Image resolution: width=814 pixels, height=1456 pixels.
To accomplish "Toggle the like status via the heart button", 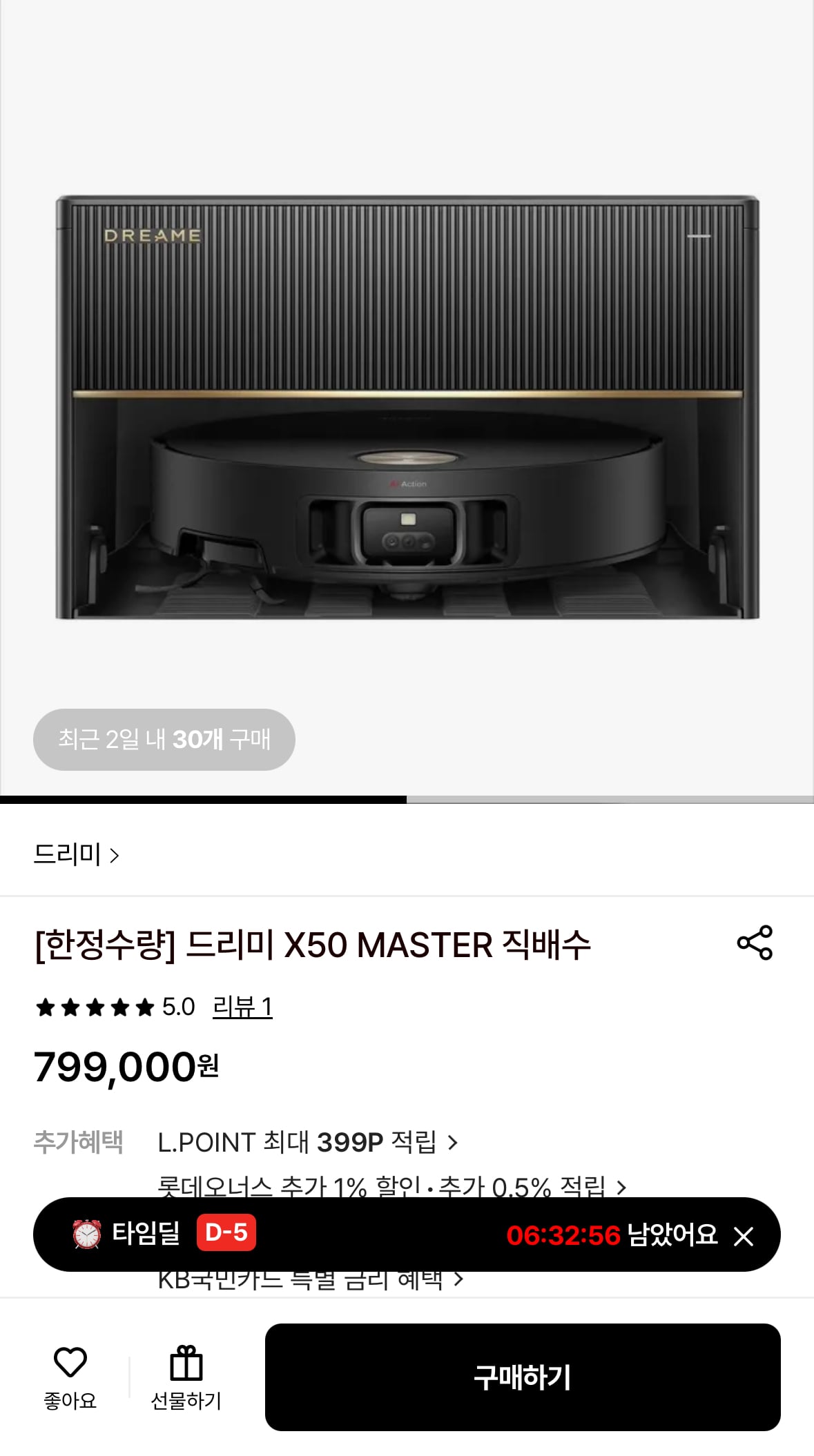I will [x=69, y=1375].
